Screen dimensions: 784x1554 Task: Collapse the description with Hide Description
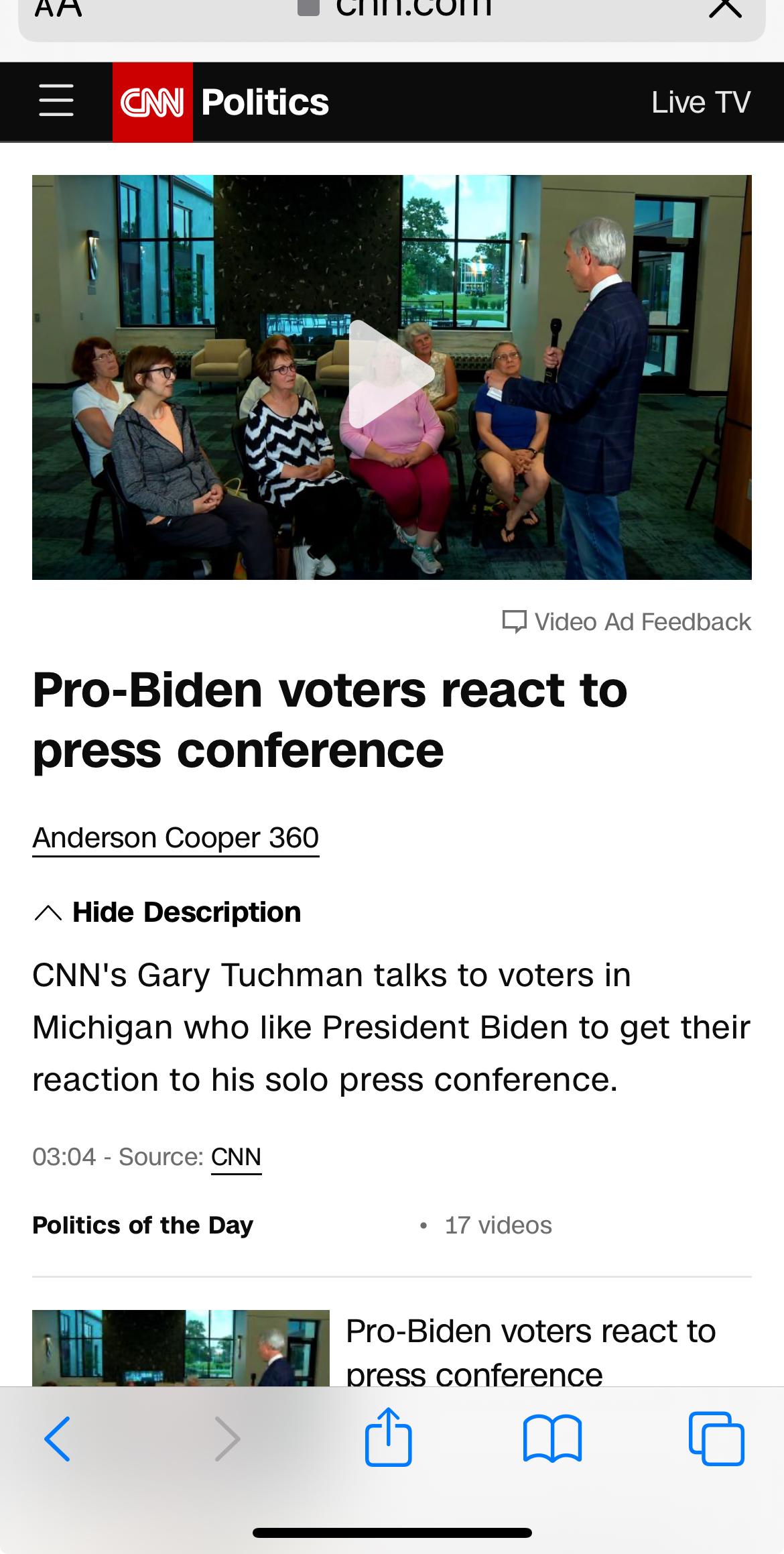click(x=167, y=912)
